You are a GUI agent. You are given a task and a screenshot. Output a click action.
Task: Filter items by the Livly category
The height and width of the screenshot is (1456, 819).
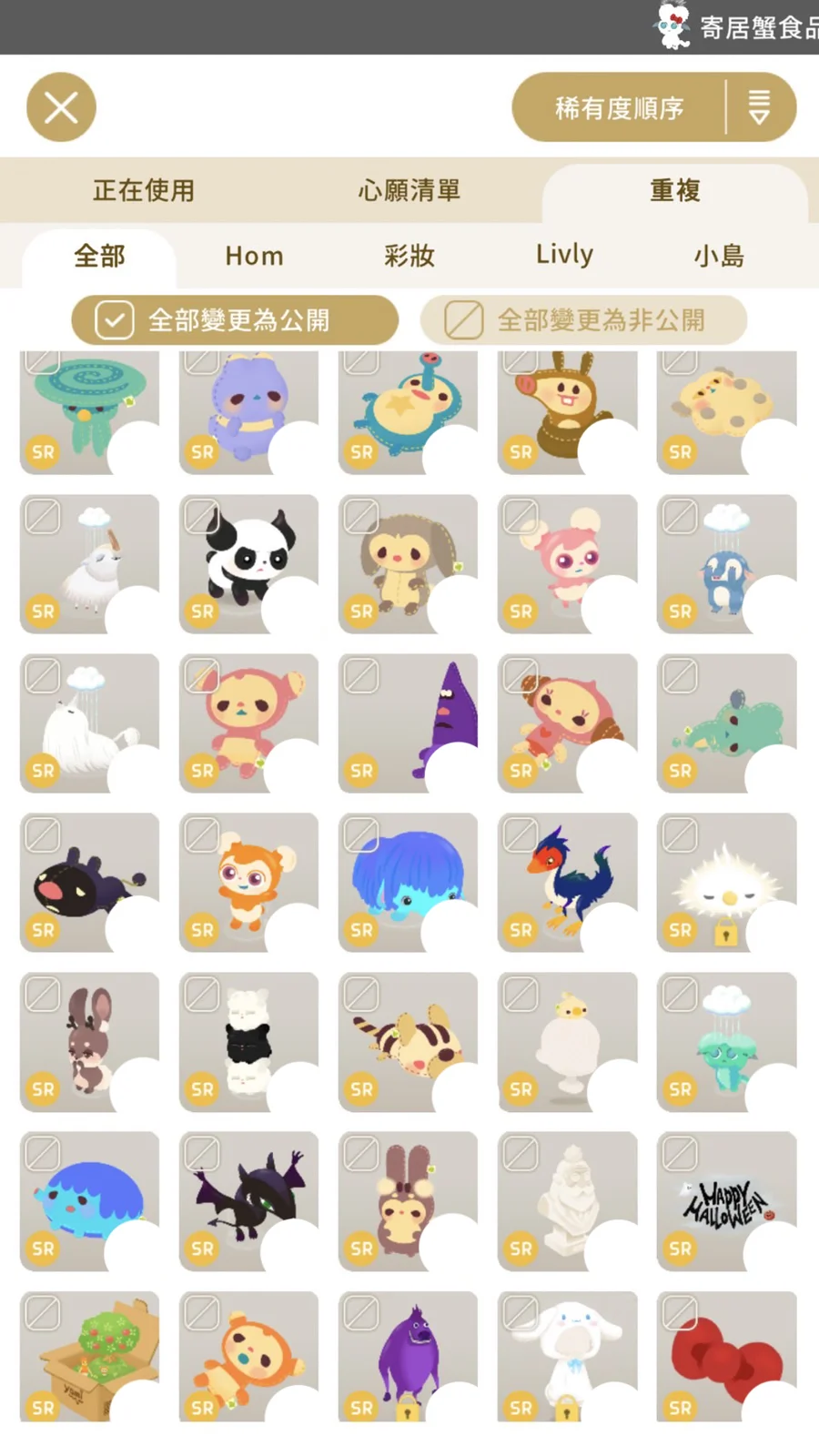564,254
